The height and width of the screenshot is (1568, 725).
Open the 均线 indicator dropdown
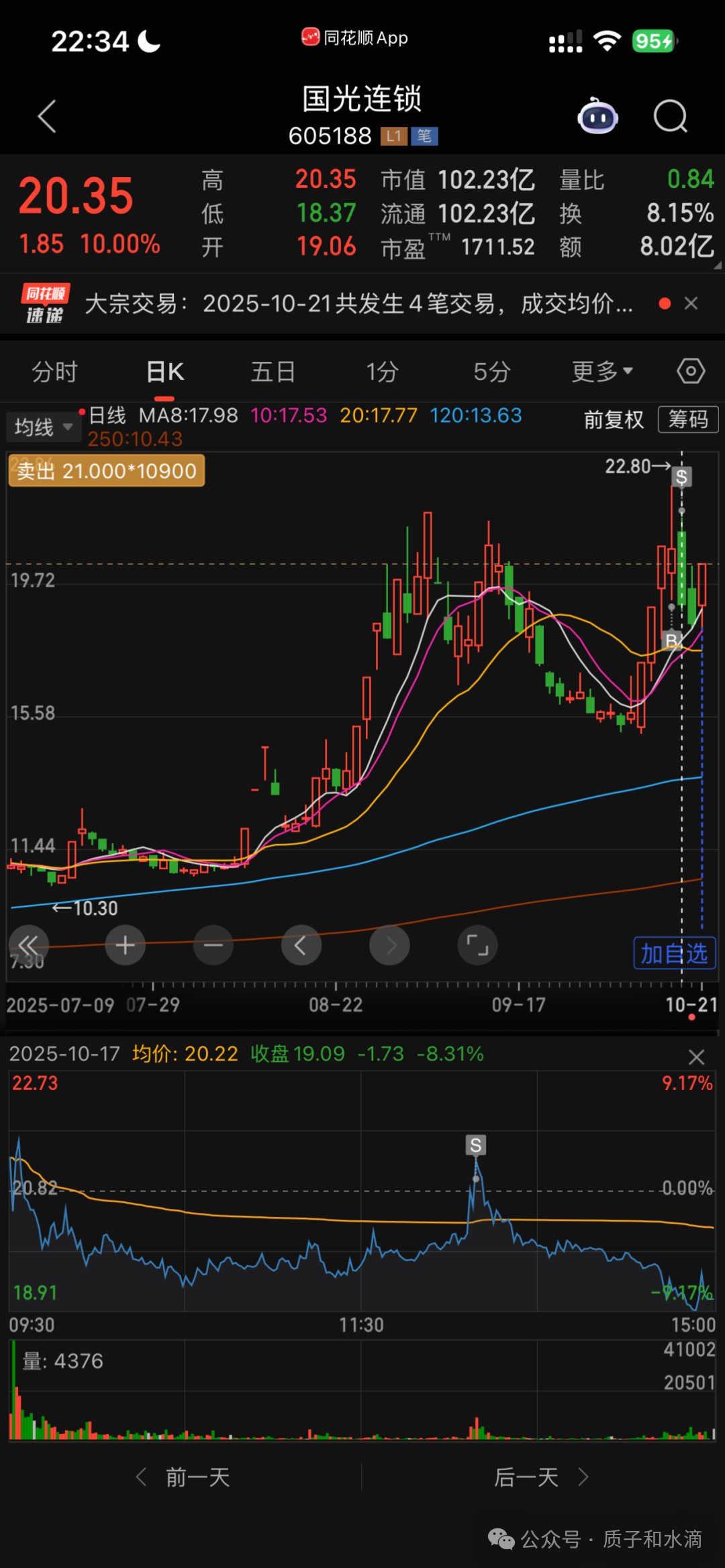click(x=43, y=427)
